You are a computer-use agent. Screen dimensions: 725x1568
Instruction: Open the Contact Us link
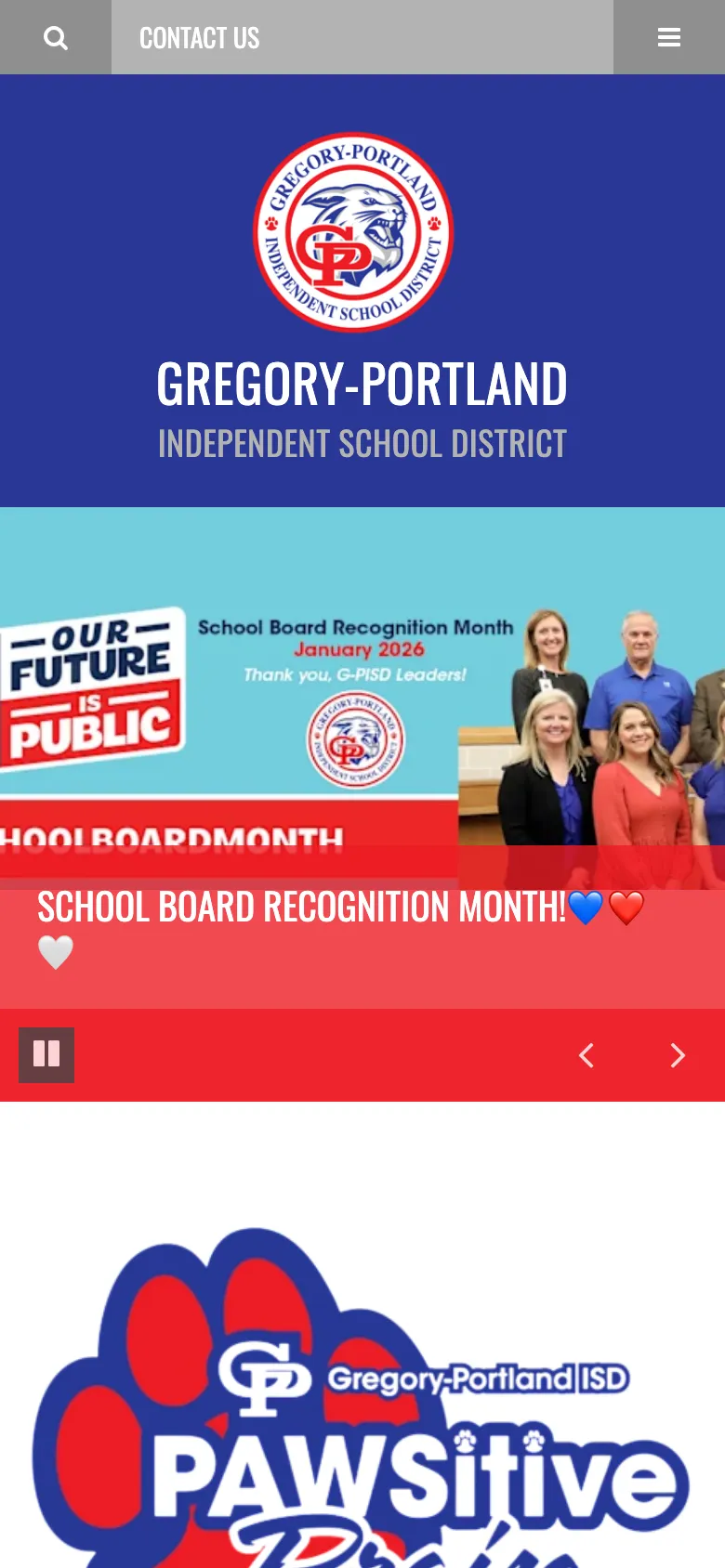click(199, 38)
